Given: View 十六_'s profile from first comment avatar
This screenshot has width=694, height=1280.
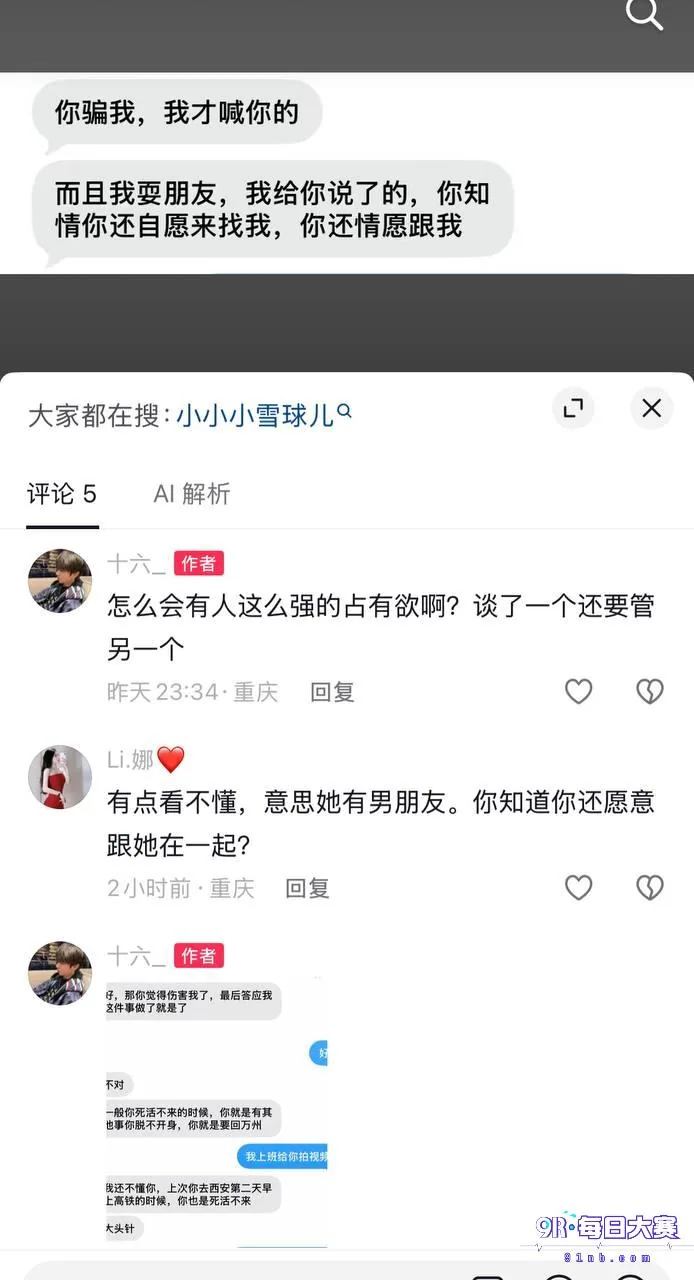Looking at the screenshot, I should [x=60, y=581].
